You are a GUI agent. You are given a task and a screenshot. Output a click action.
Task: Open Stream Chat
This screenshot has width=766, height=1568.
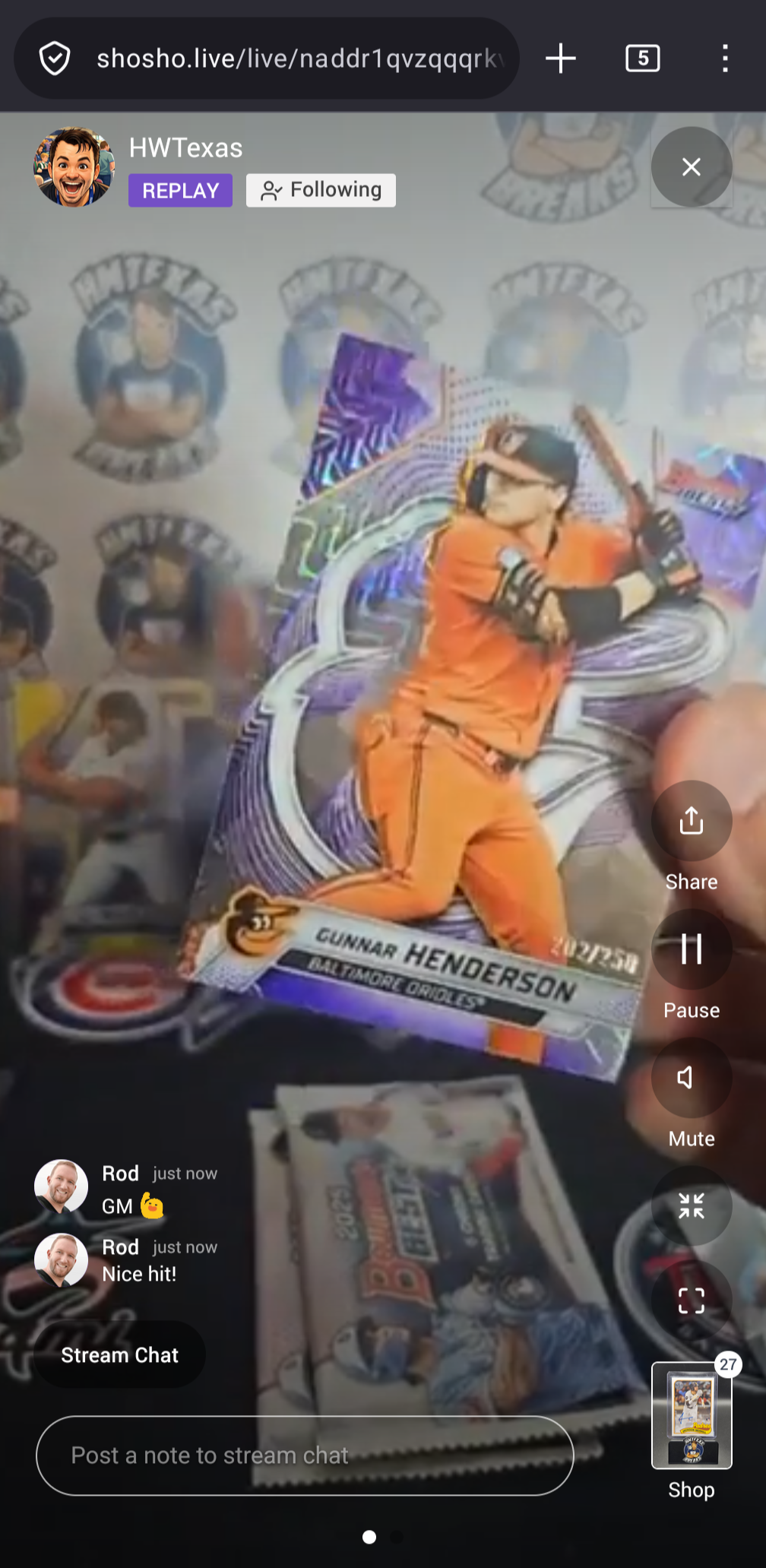pos(119,1355)
